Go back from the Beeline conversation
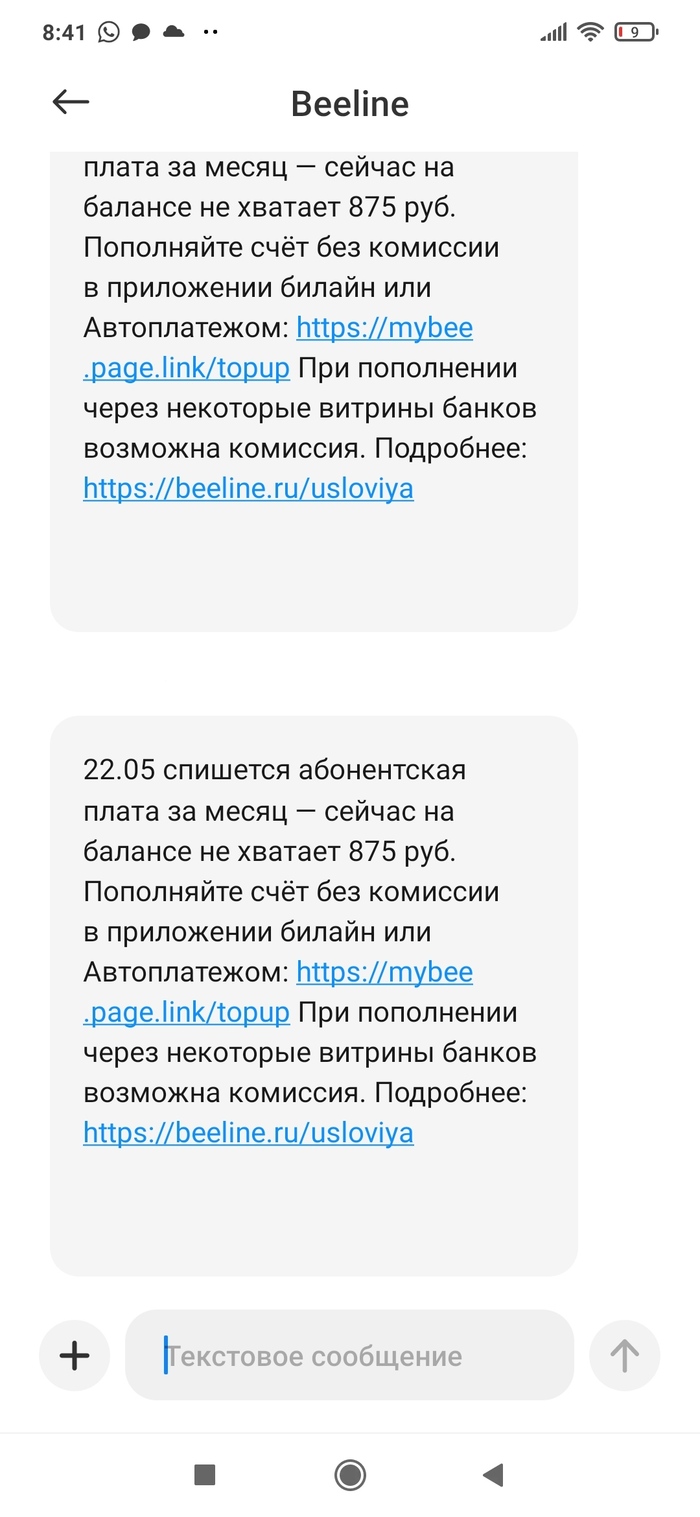The width and height of the screenshot is (700, 1517). (71, 102)
